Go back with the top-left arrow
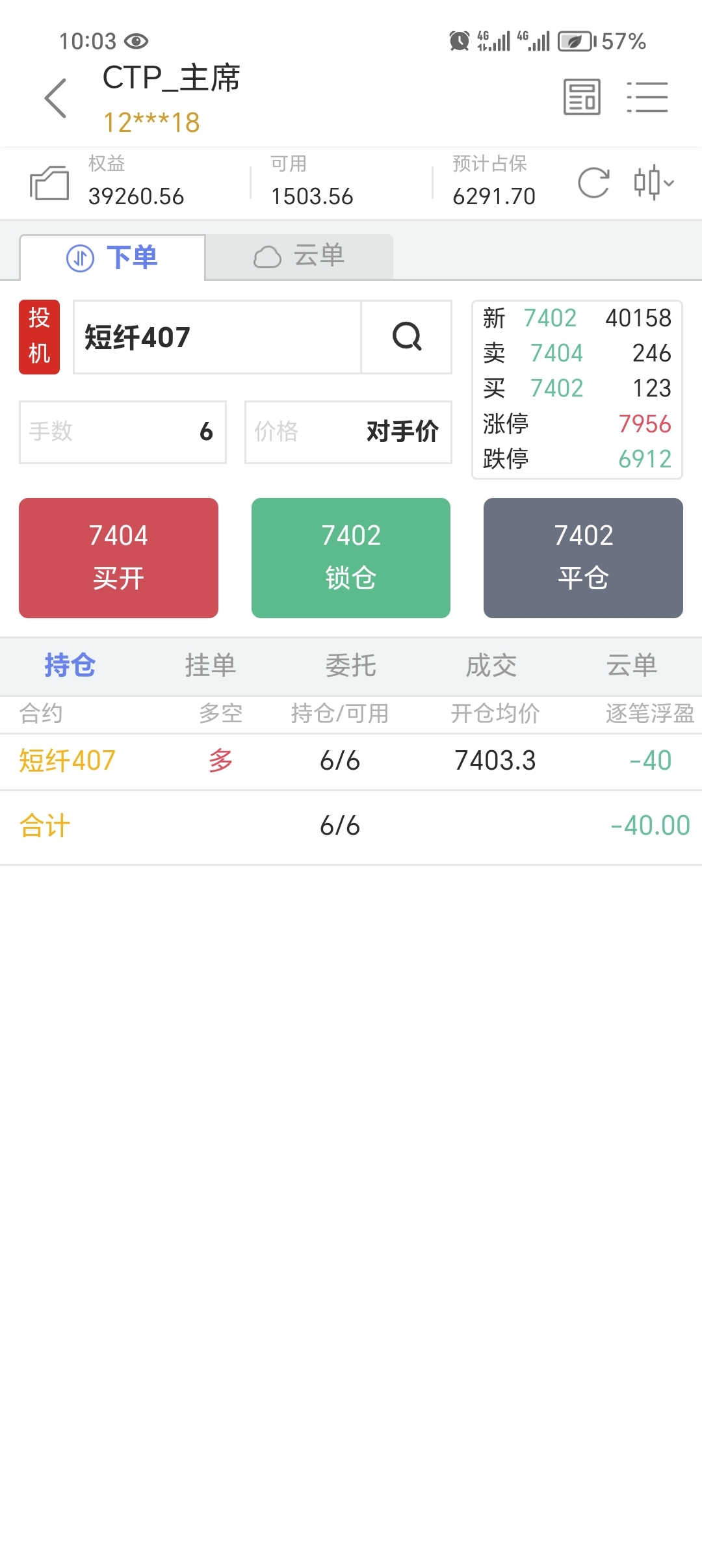The width and height of the screenshot is (702, 1568). (x=55, y=98)
